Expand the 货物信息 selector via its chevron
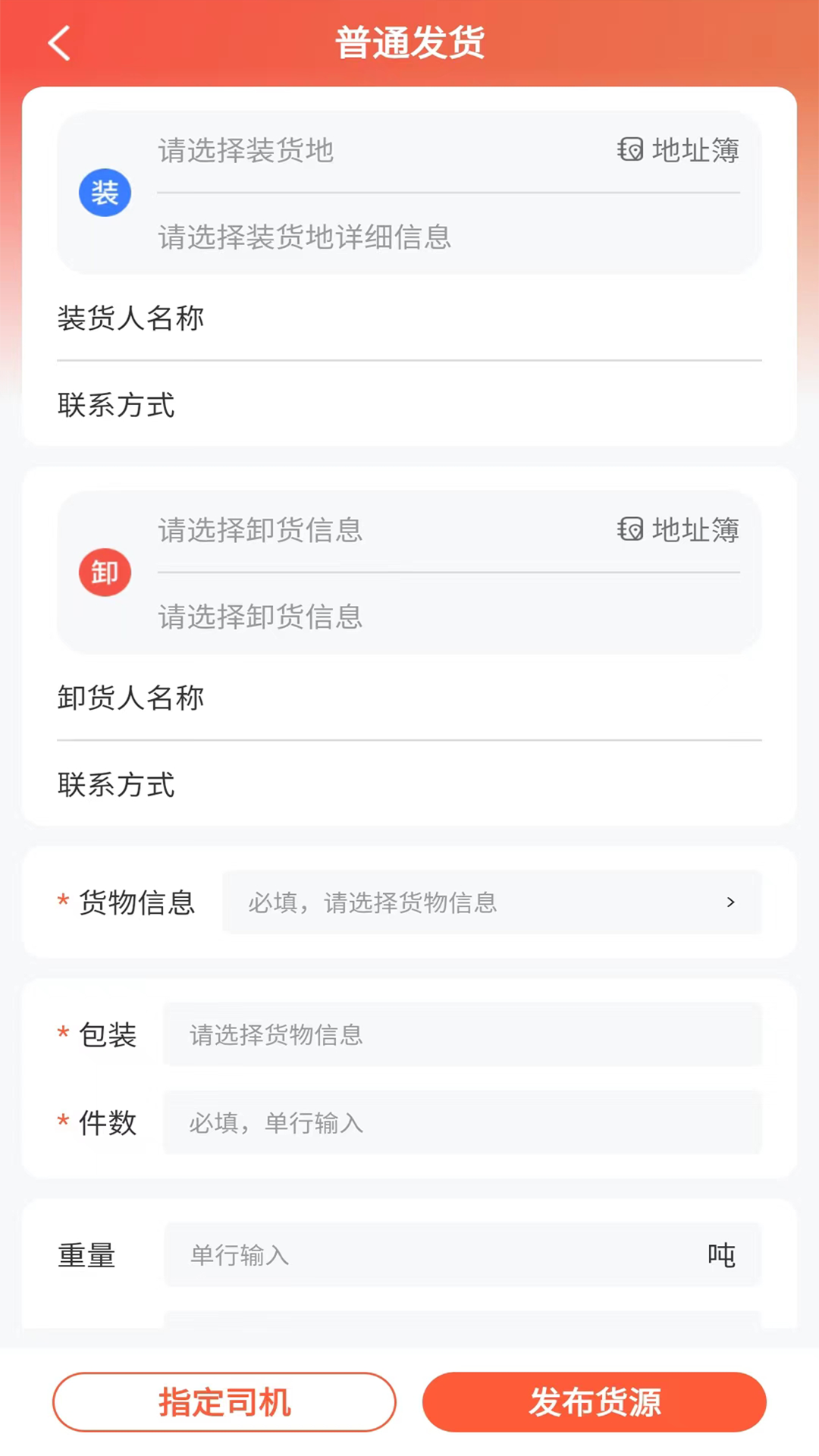The image size is (819, 1456). click(x=730, y=902)
